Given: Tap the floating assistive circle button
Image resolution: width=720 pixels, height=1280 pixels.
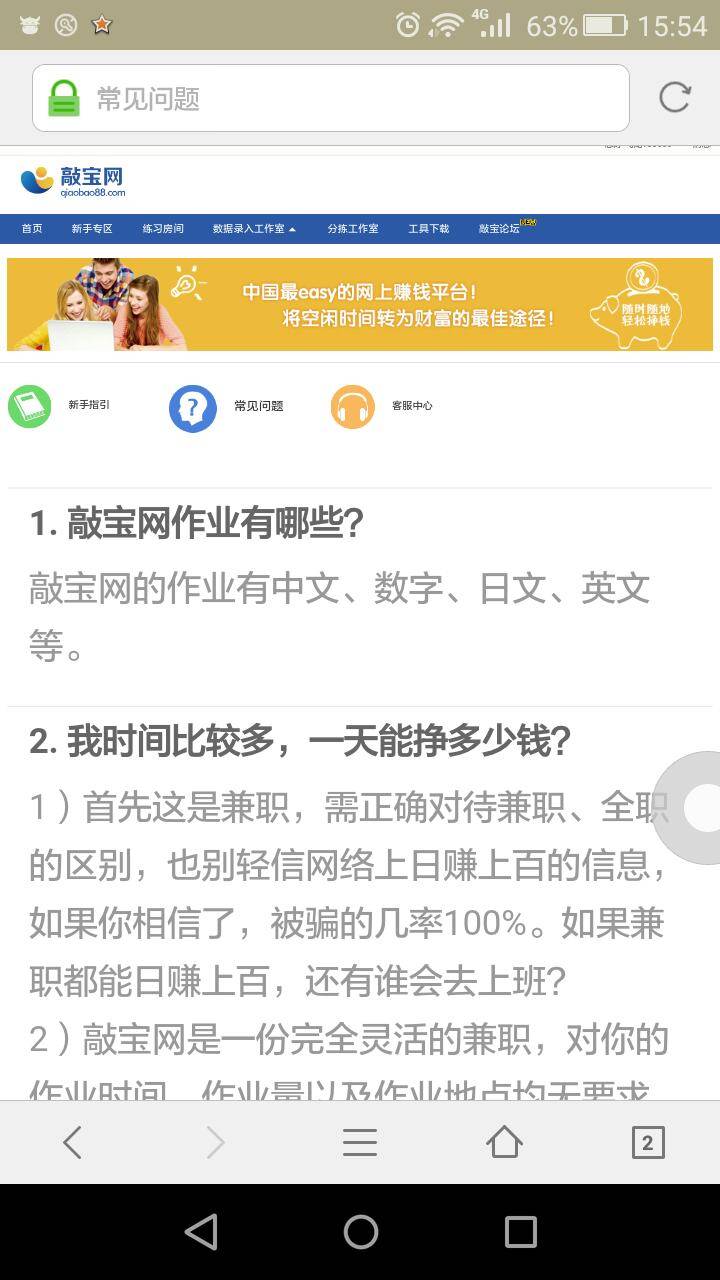Looking at the screenshot, I should pyautogui.click(x=702, y=808).
